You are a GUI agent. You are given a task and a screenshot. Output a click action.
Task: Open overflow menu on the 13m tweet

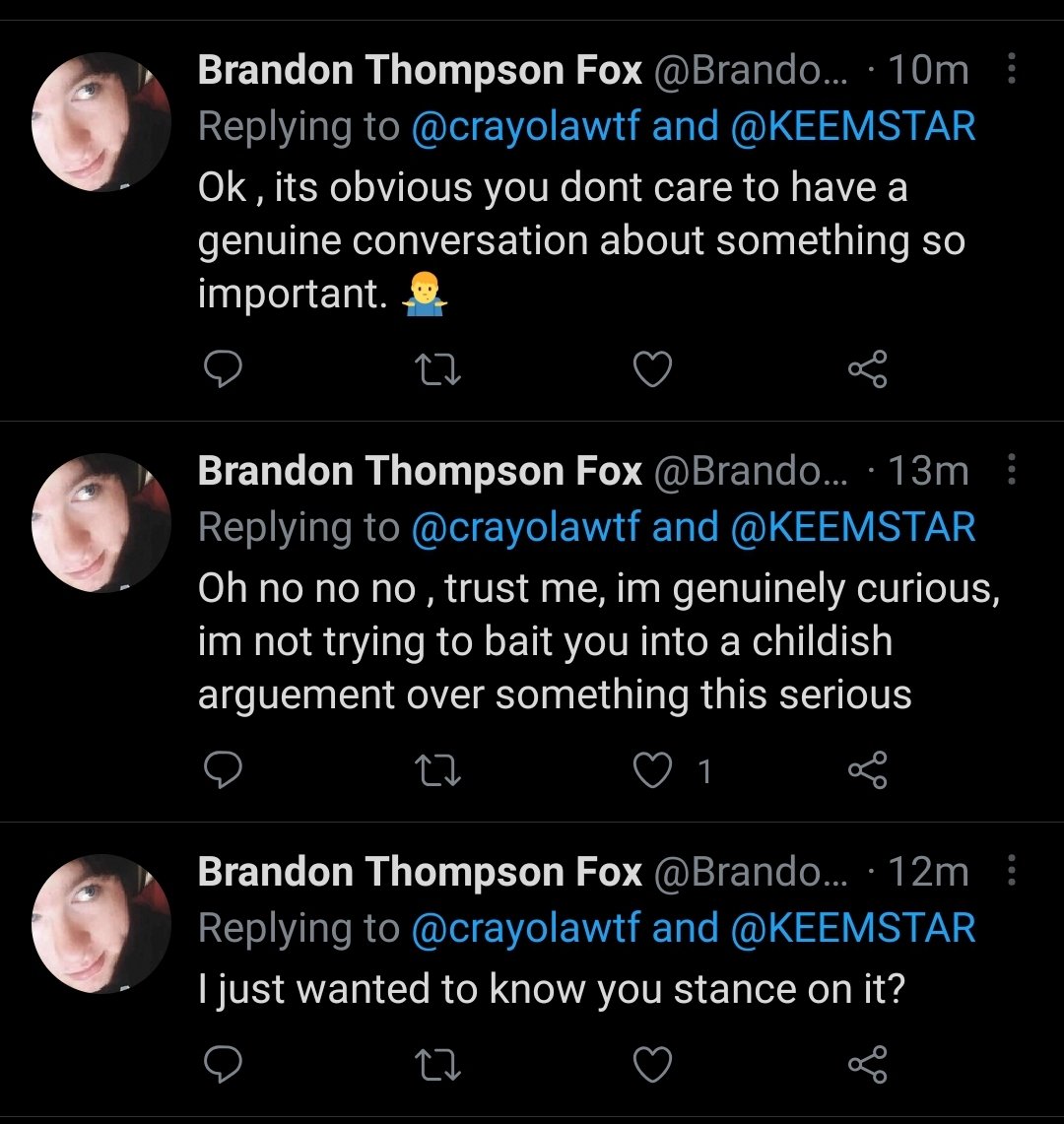click(x=1011, y=471)
